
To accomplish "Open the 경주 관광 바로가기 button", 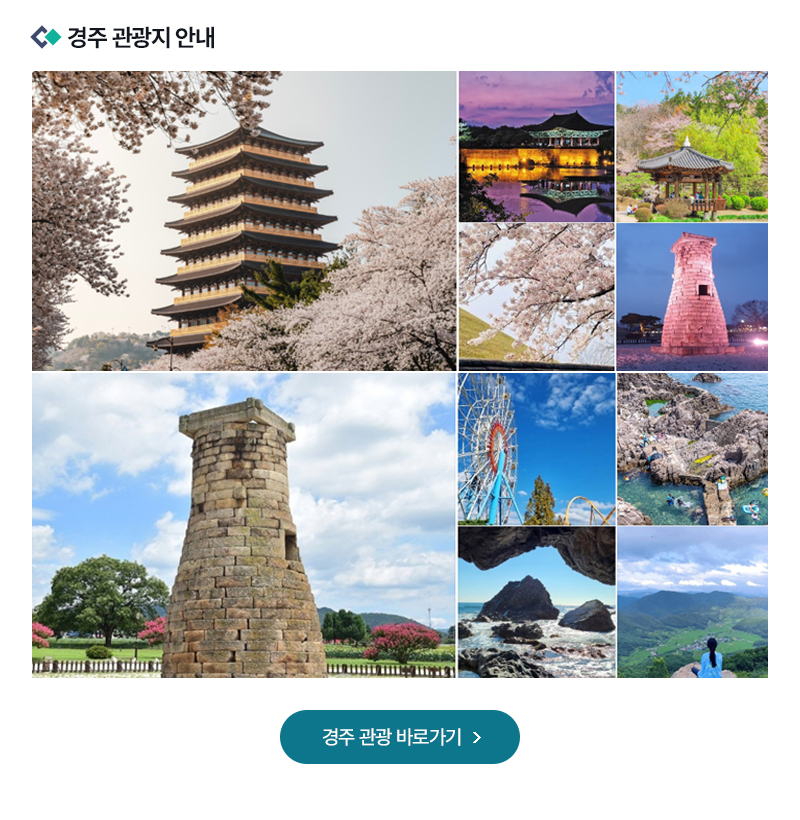I will coord(400,737).
